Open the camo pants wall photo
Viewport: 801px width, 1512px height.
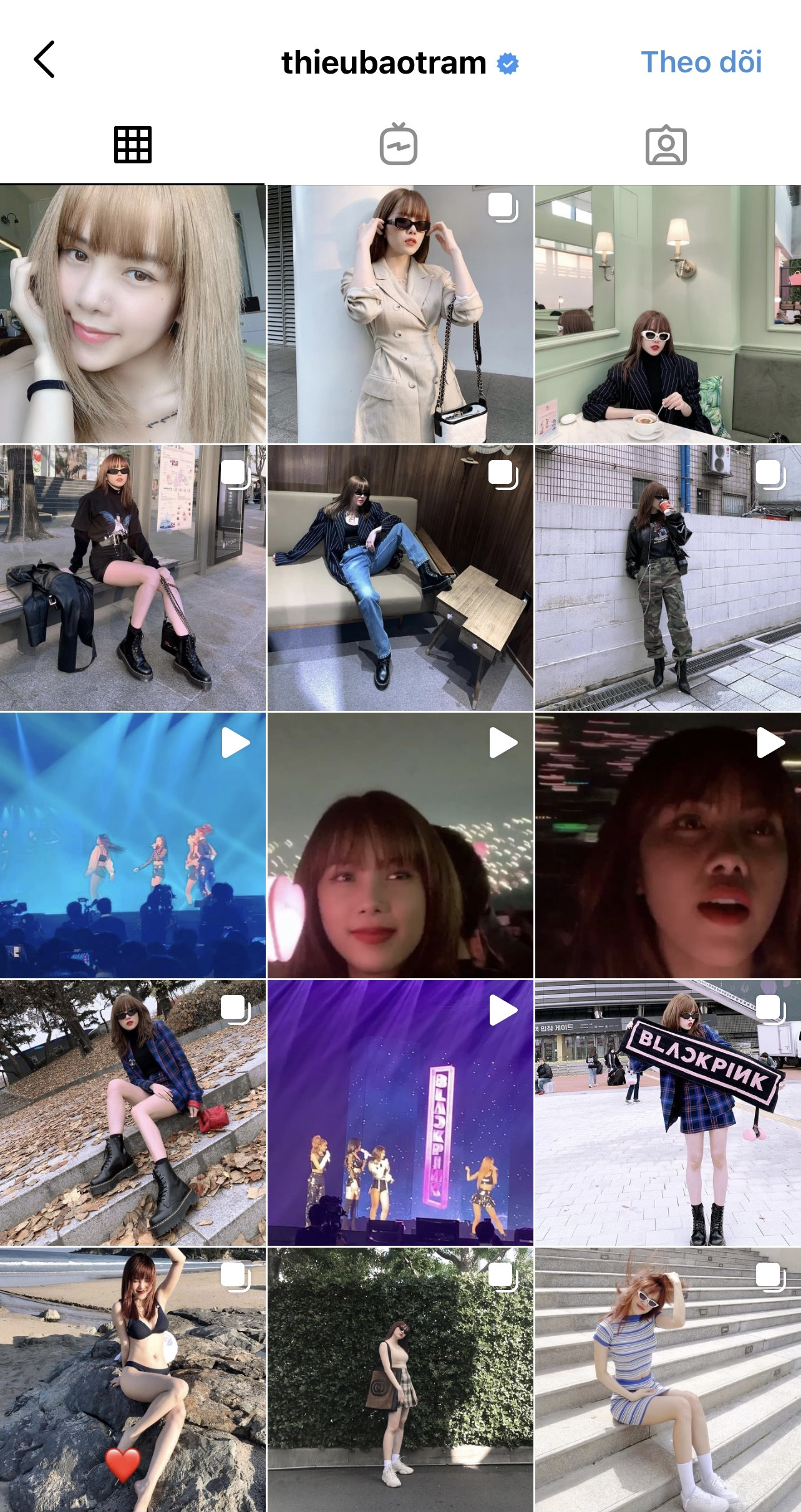pos(667,577)
